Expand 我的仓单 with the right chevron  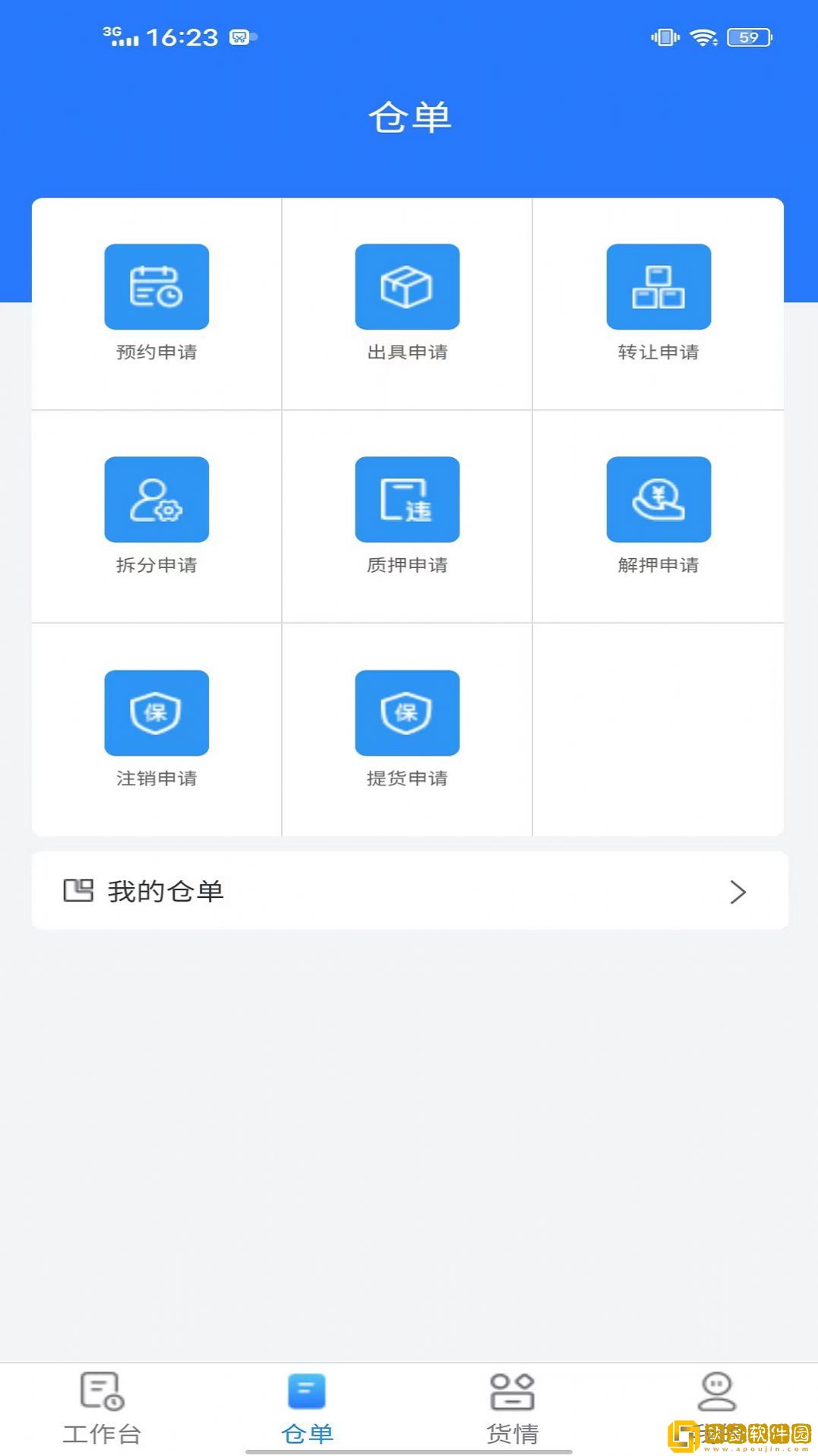[736, 892]
